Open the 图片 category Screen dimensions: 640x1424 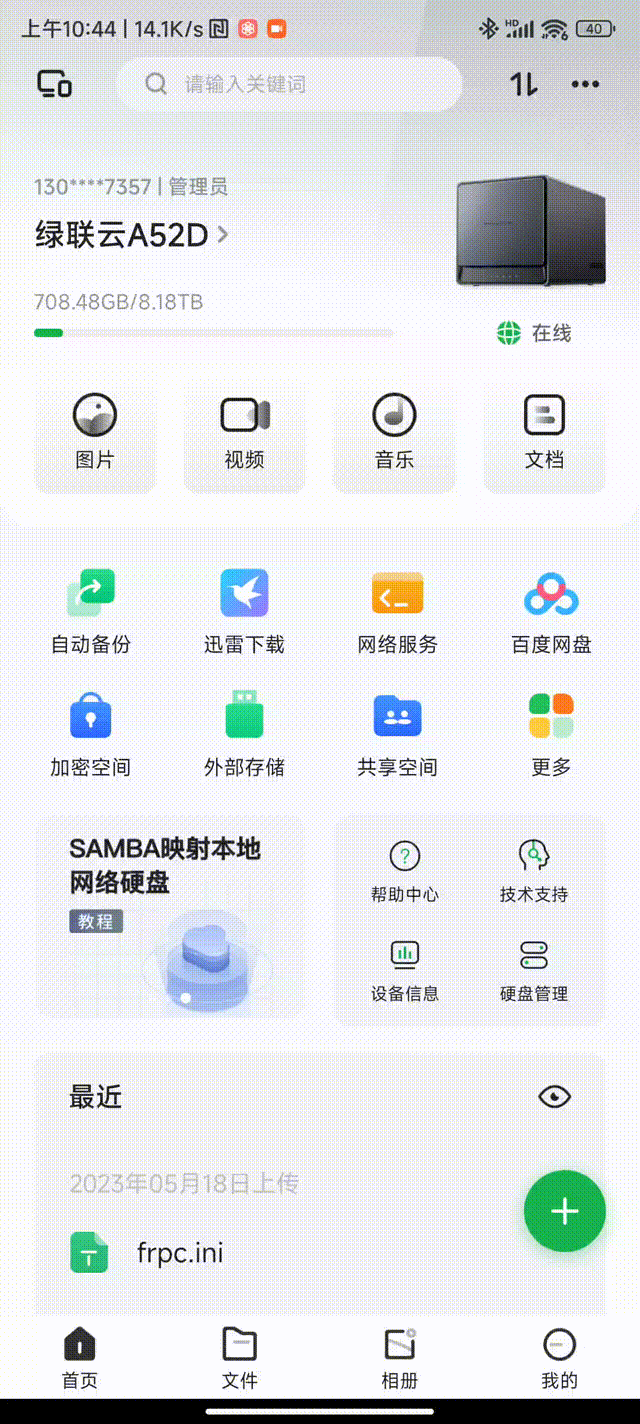pyautogui.click(x=95, y=436)
